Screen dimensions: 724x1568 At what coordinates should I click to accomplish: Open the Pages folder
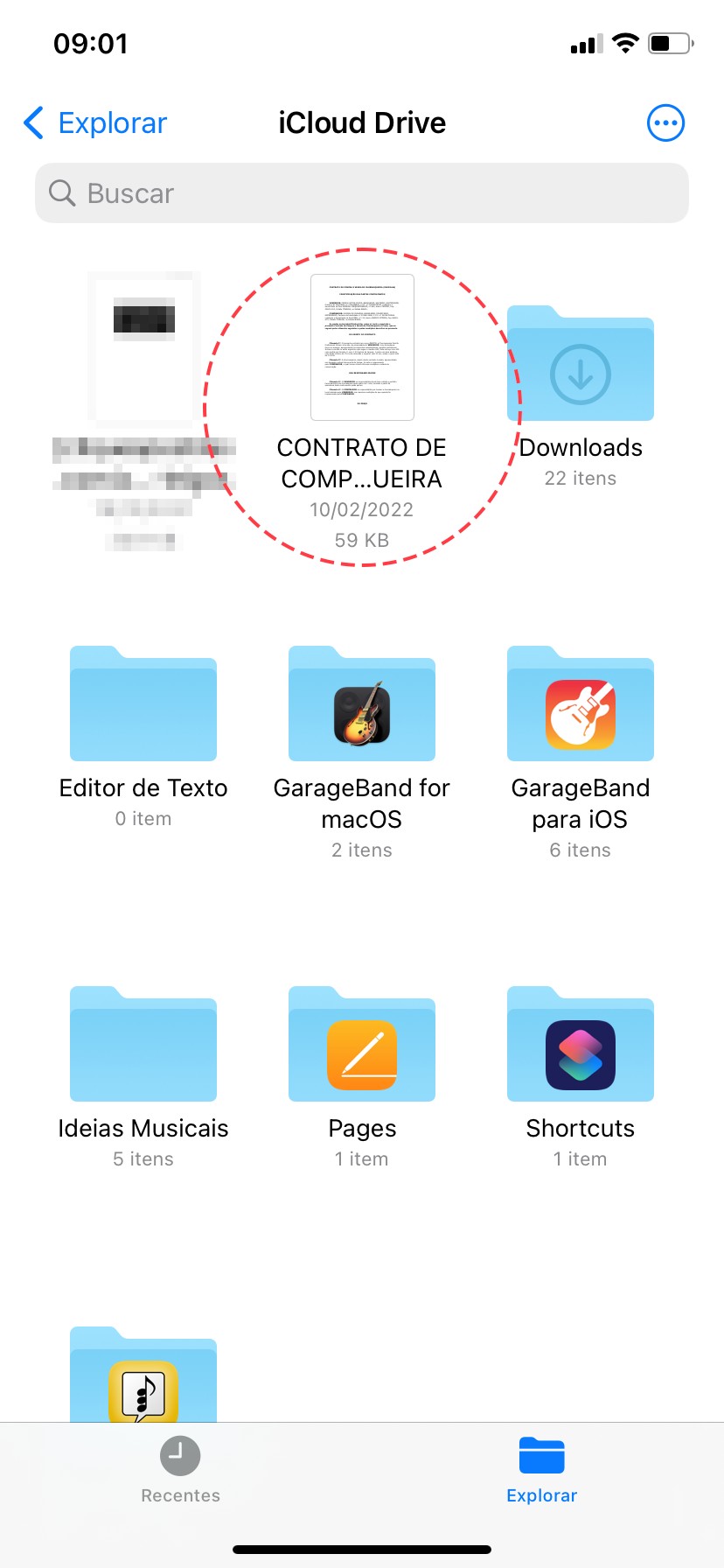[x=362, y=1046]
